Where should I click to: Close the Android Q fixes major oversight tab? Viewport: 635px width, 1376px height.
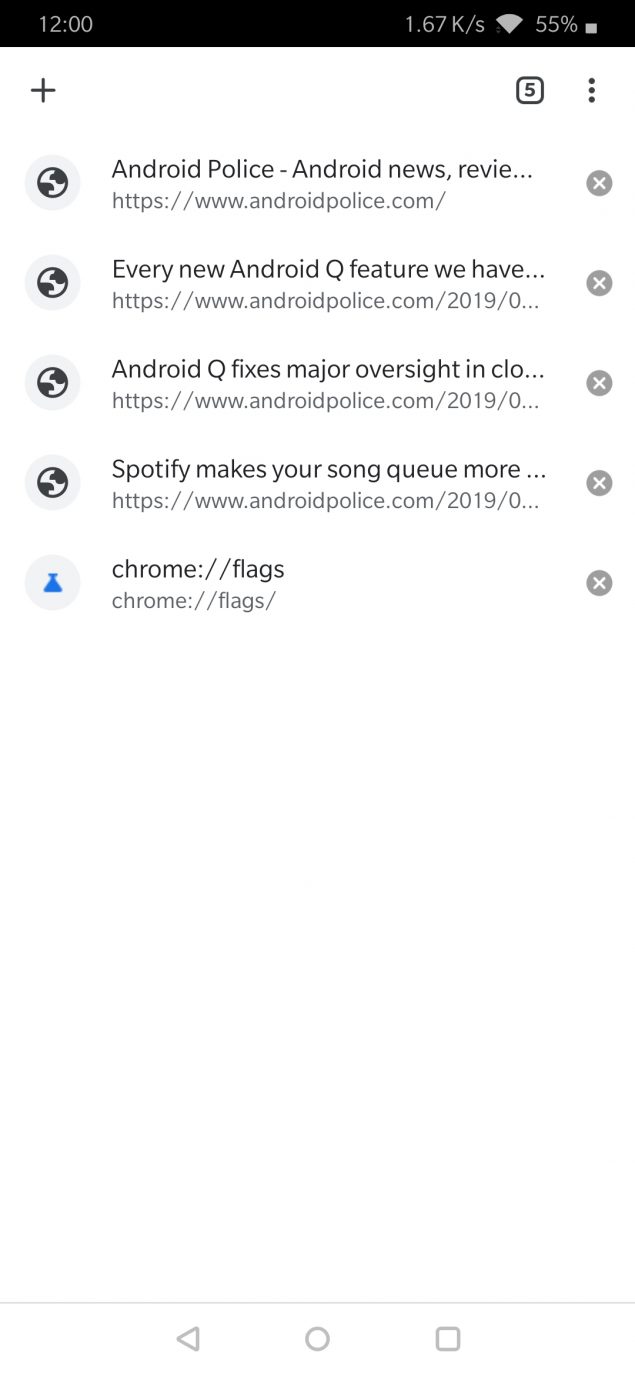tap(599, 383)
